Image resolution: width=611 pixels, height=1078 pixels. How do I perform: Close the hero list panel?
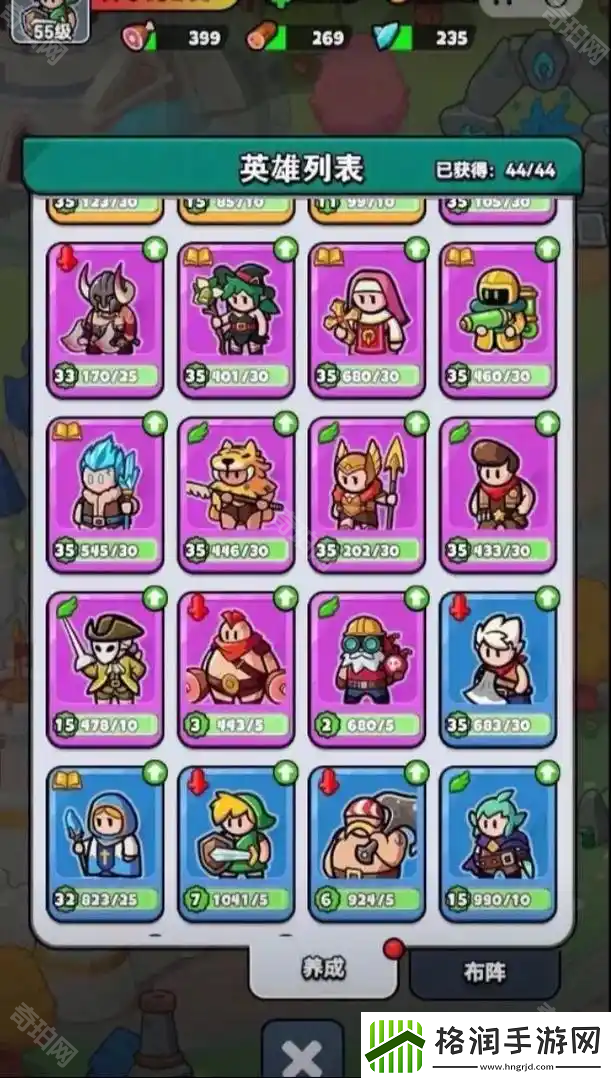tap(301, 1055)
